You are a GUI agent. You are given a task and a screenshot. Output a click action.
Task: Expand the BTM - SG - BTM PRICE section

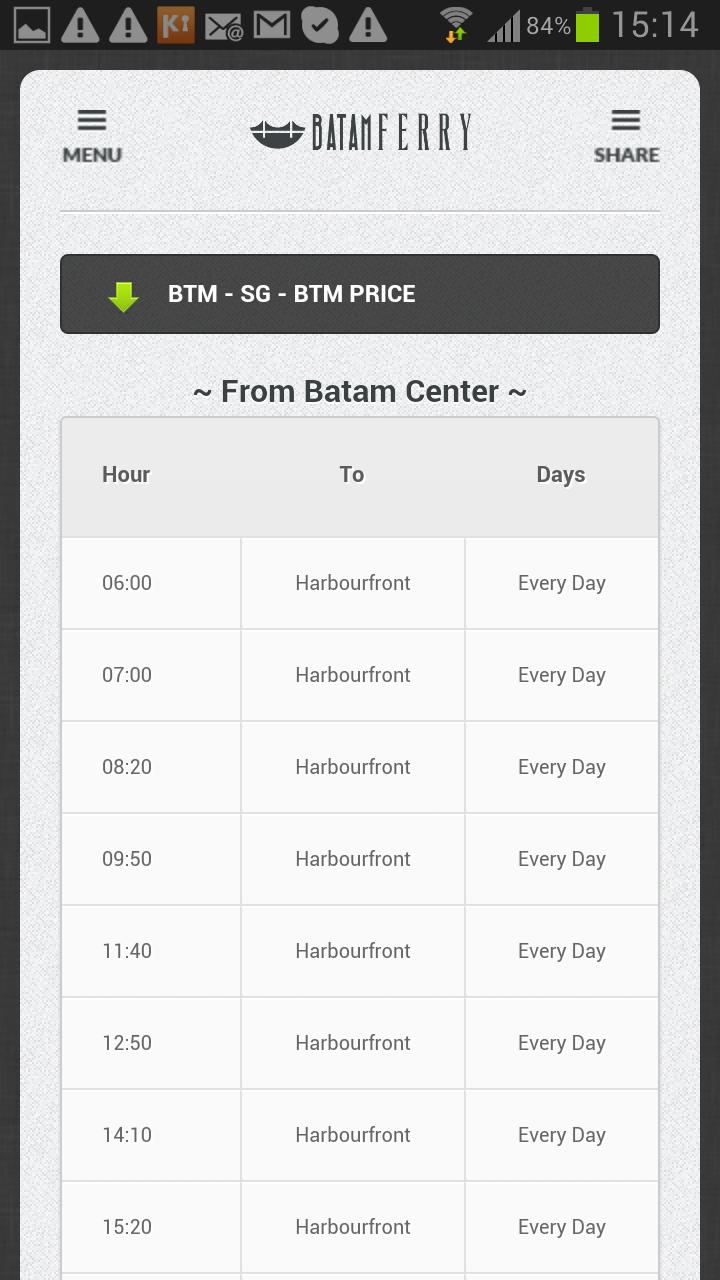[360, 294]
